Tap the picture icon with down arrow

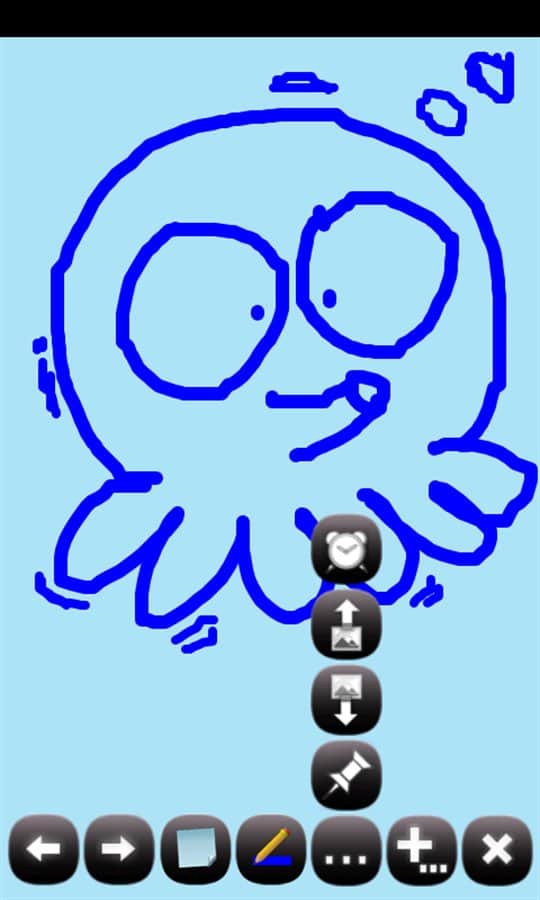[x=347, y=700]
